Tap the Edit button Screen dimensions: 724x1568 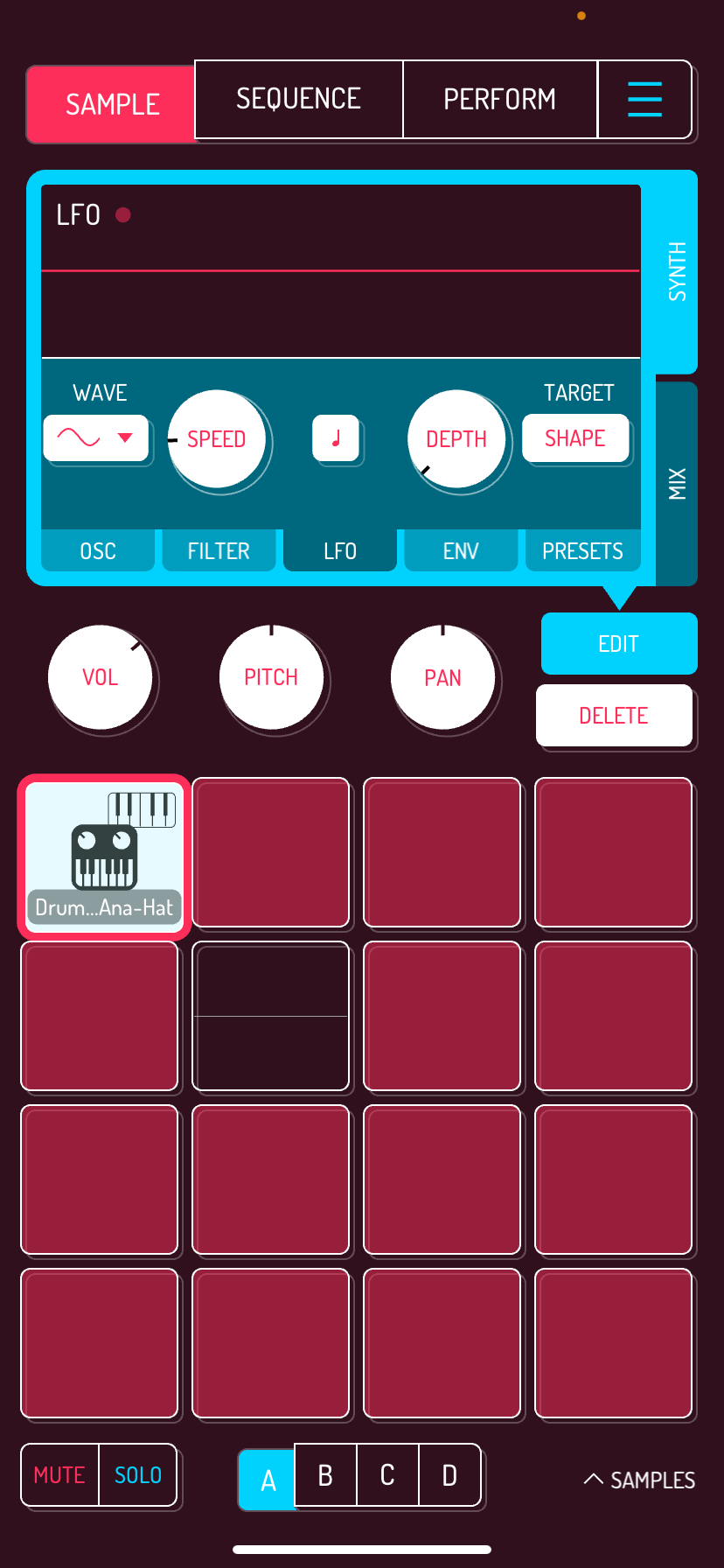pyautogui.click(x=618, y=644)
